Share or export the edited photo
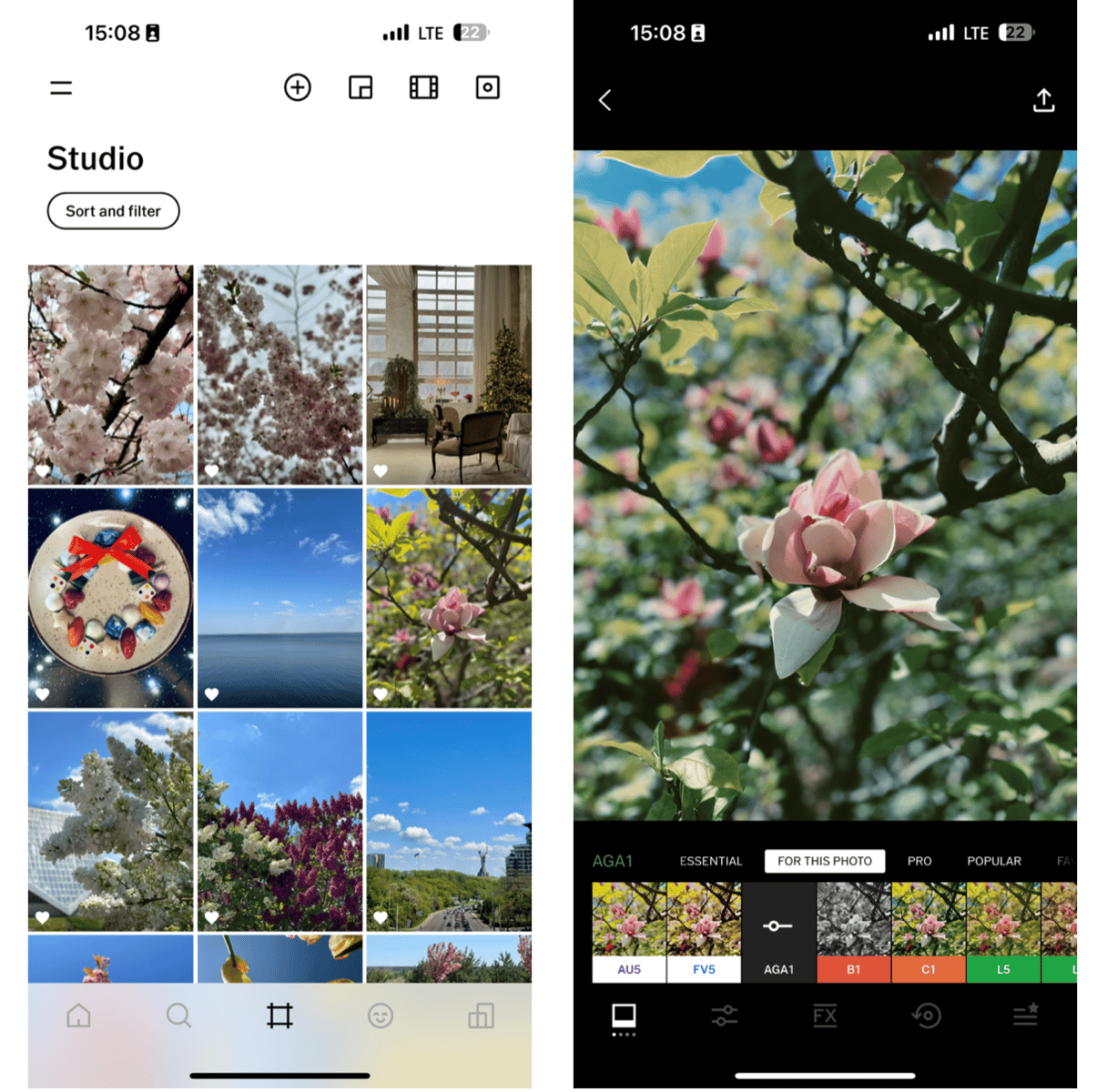 [x=1043, y=100]
